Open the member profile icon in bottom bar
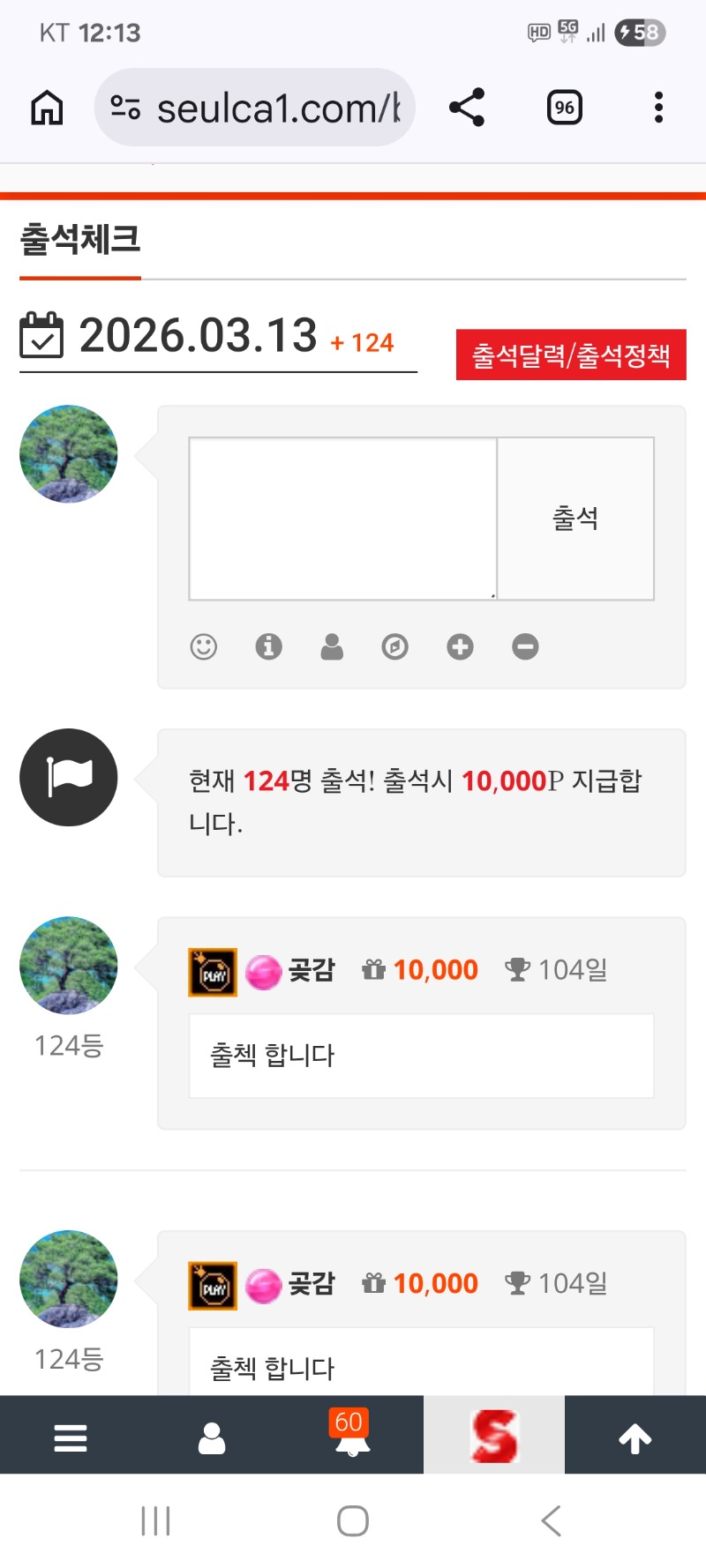Screen dimensions: 706x1568 212,1438
